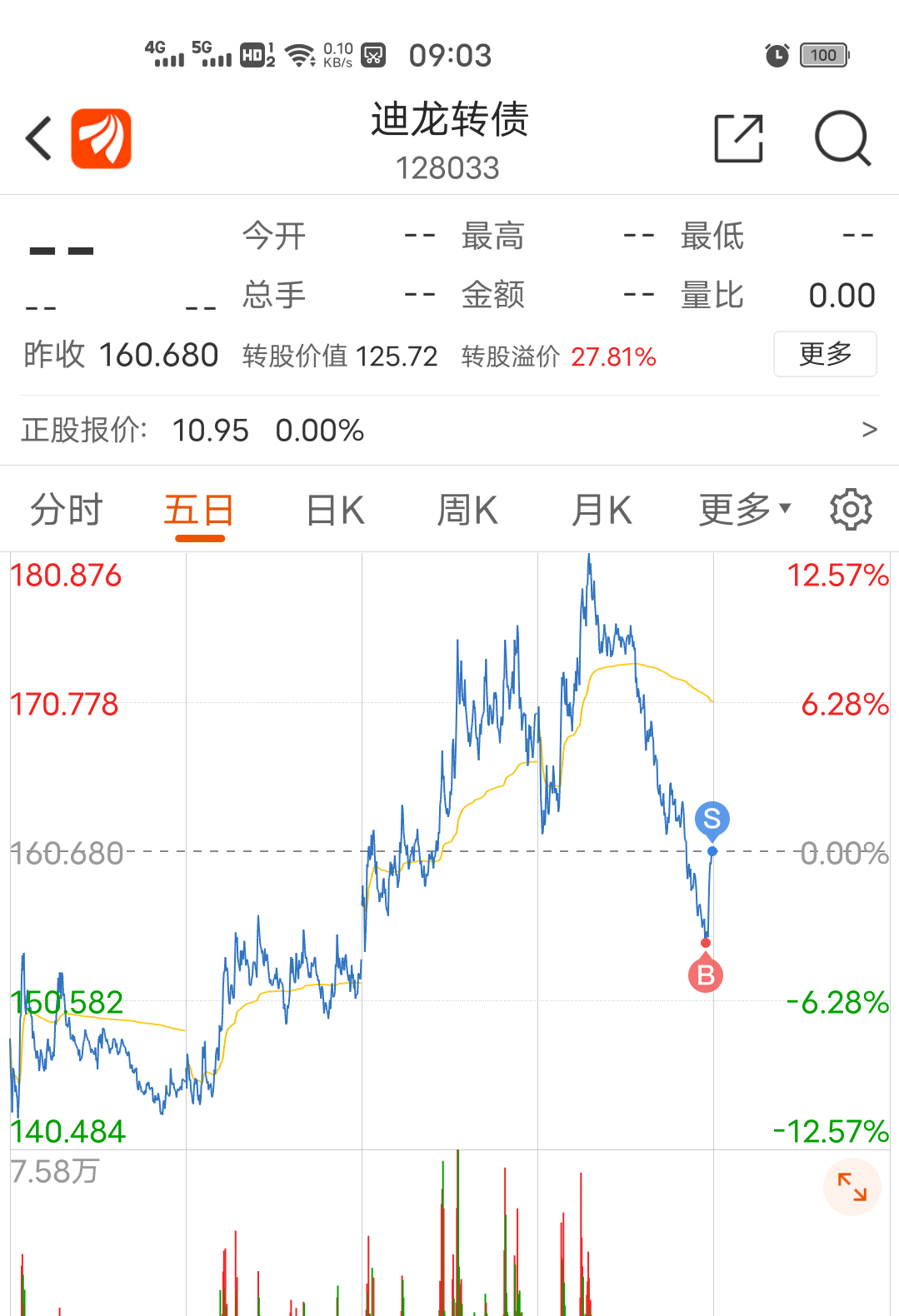
Task: Switch to the 分时 tab
Action: click(x=65, y=509)
